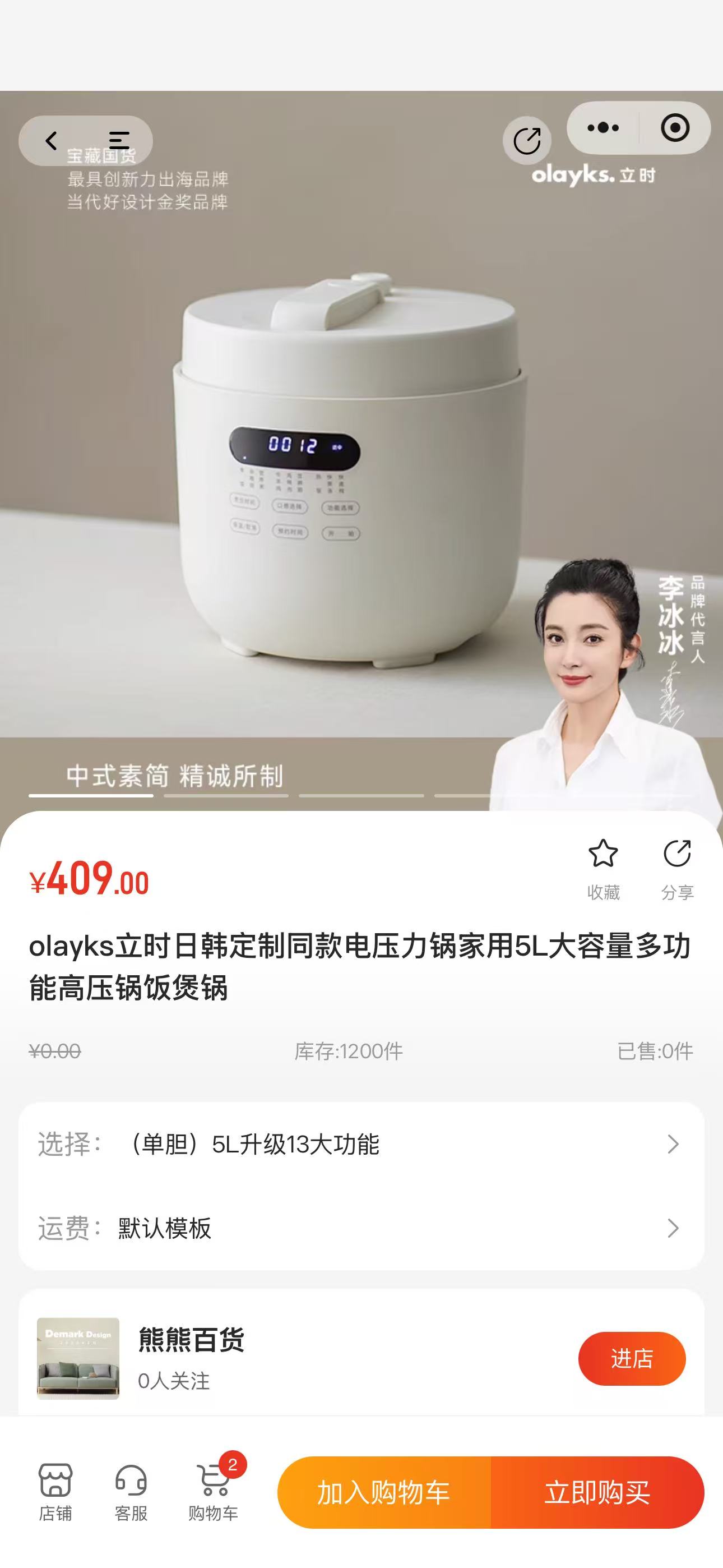Share the product via 分享

(678, 869)
